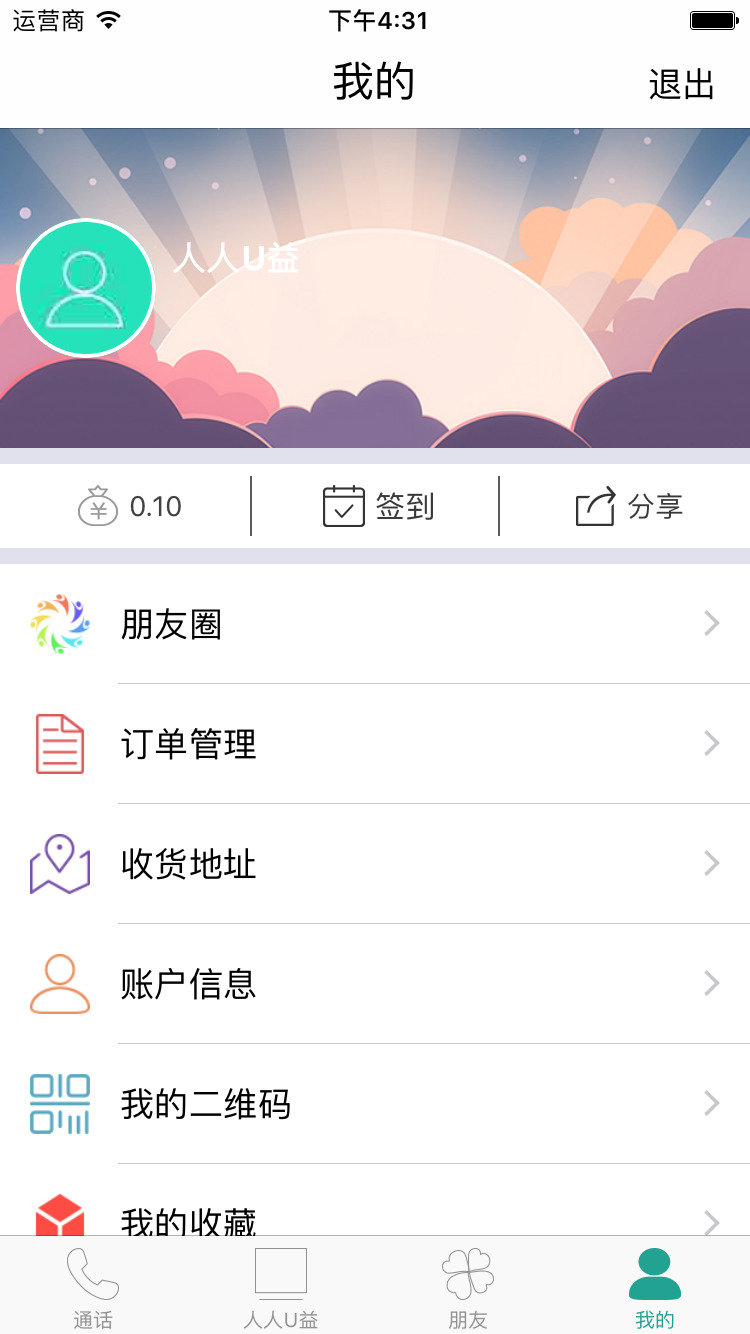Viewport: 750px width, 1334px height.
Task: Open the profile avatar
Action: [x=86, y=288]
